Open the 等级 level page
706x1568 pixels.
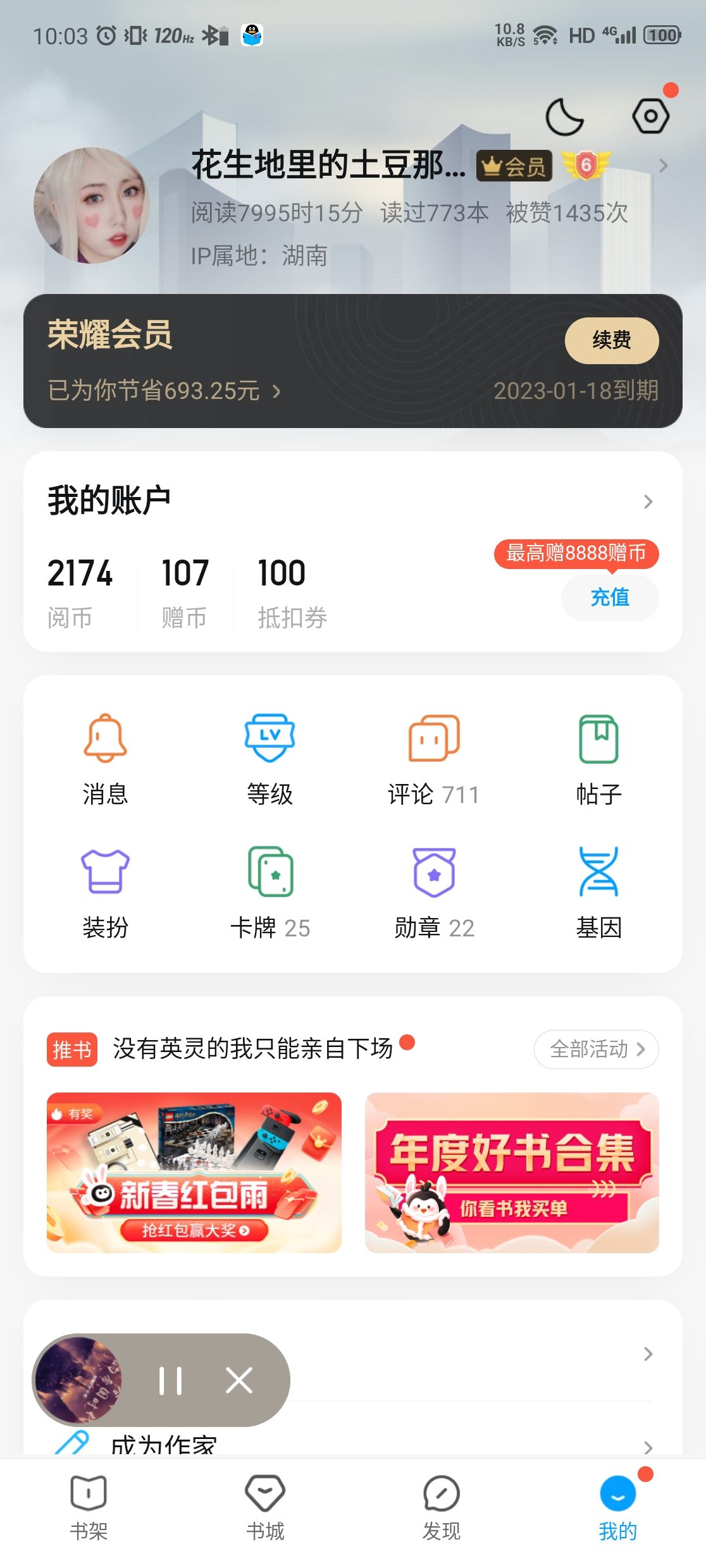(270, 759)
